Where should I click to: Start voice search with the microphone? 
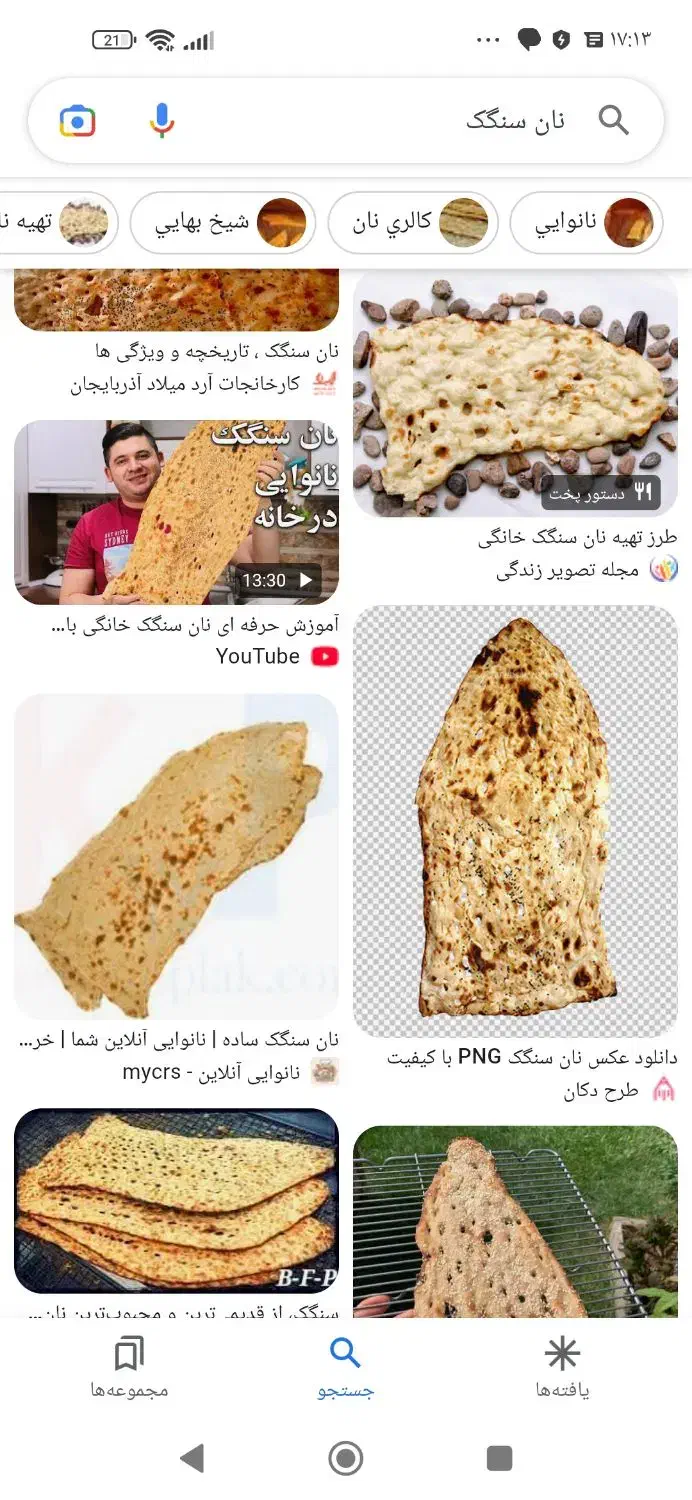161,121
